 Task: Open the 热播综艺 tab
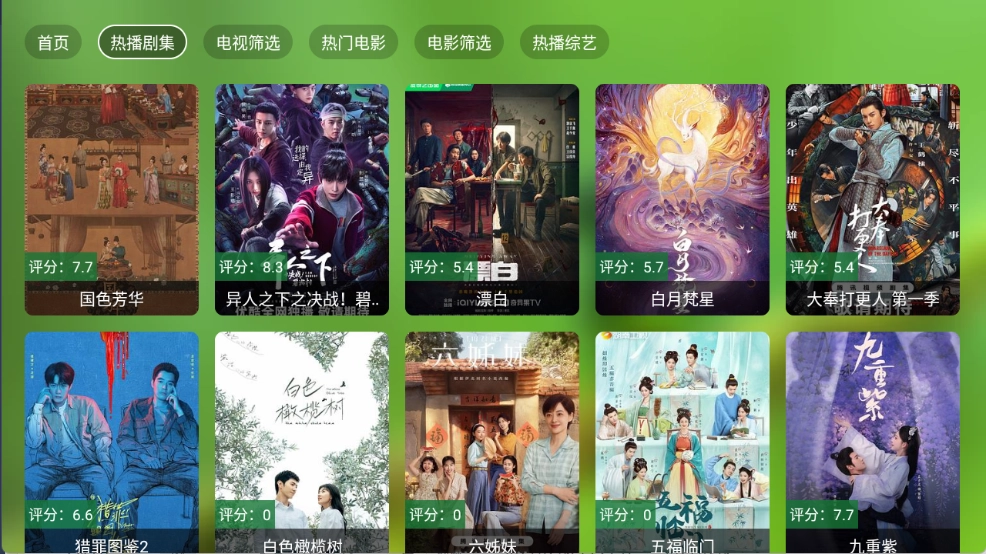[x=564, y=43]
